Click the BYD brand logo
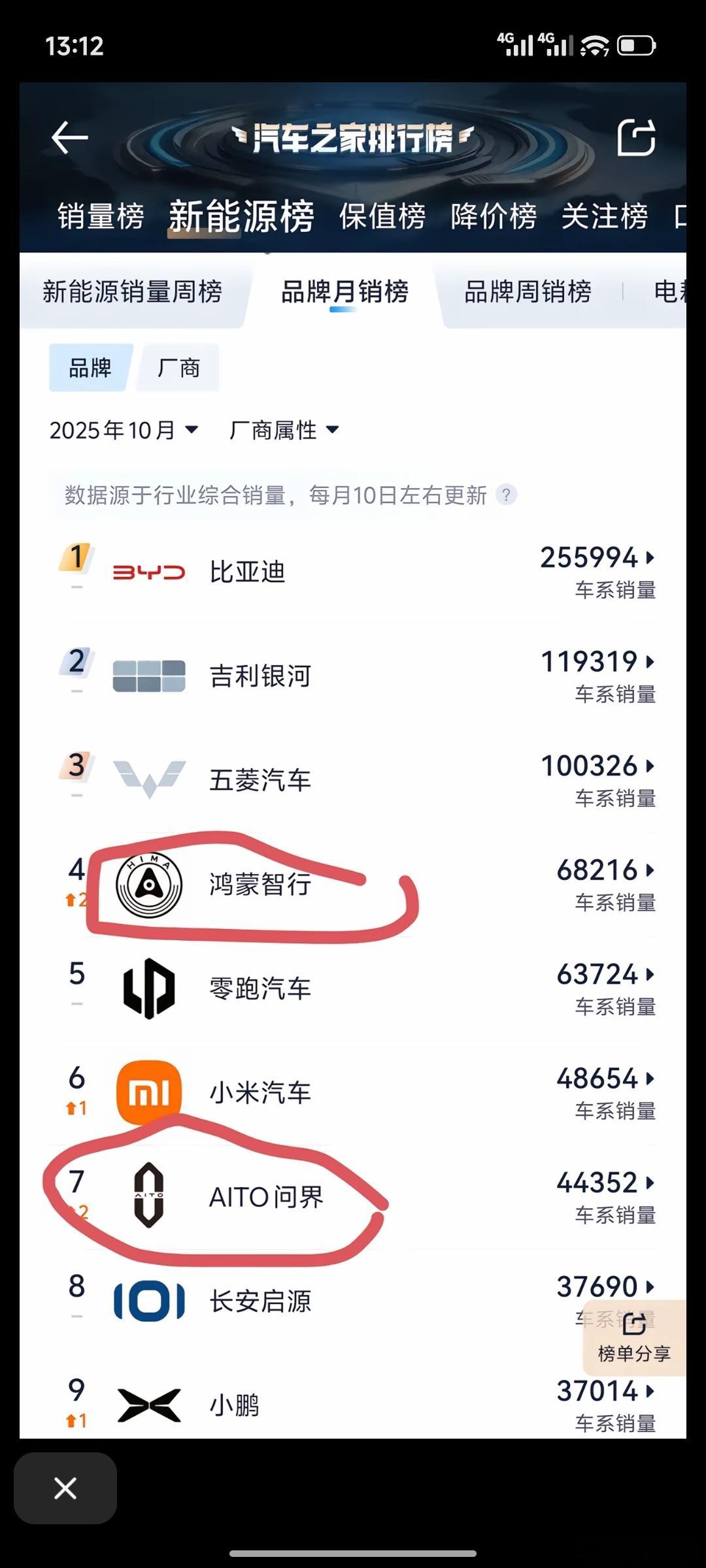Image resolution: width=706 pixels, height=1568 pixels. [x=149, y=570]
